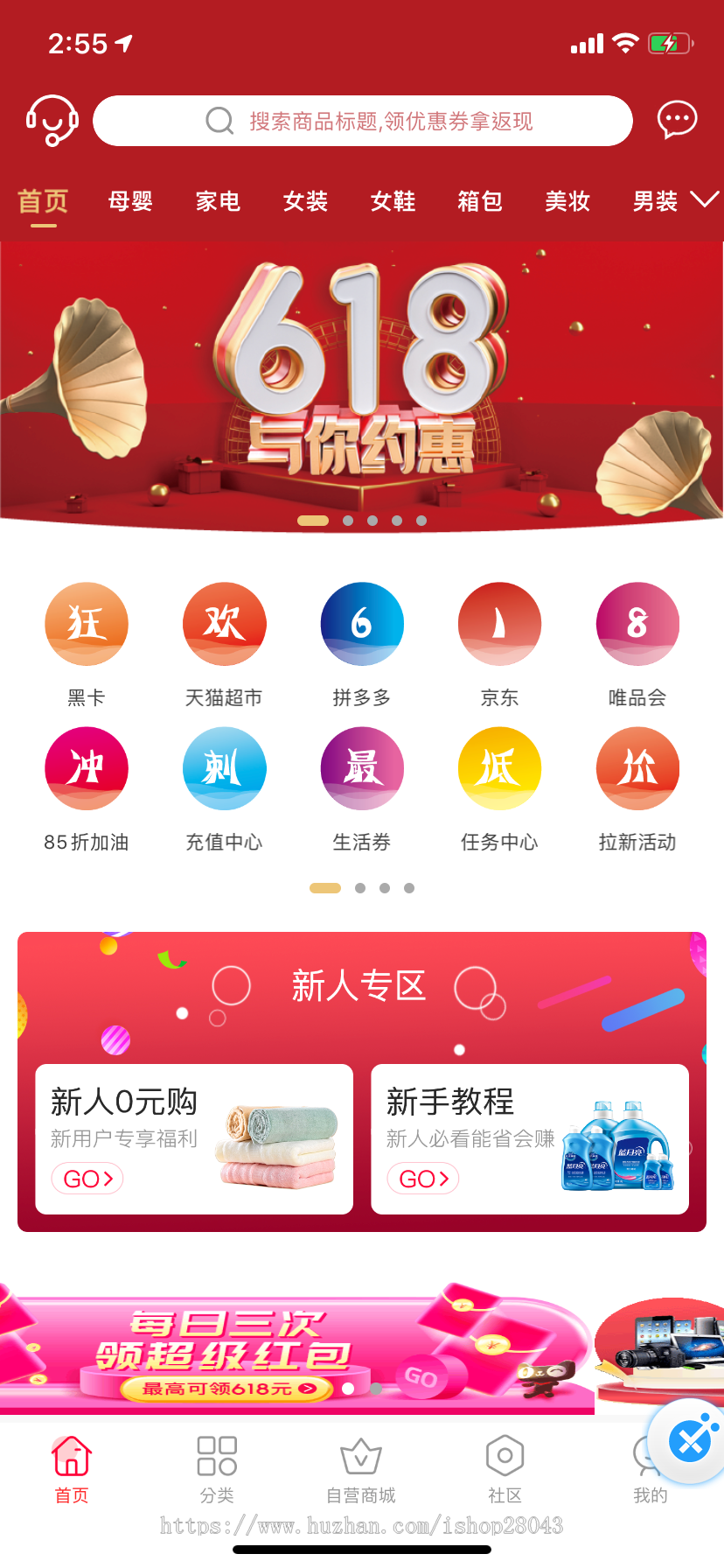Open 京东 from the quick links grid
The height and width of the screenshot is (1568, 724).
(499, 623)
